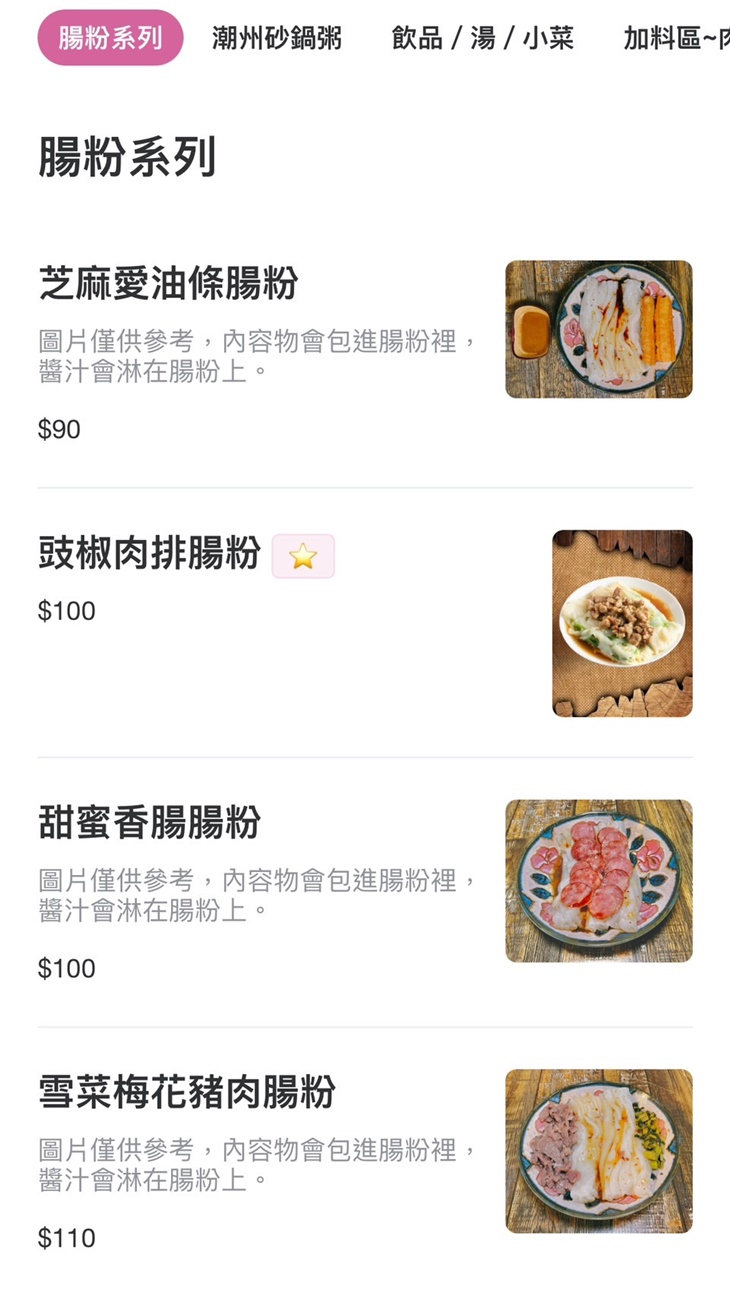This screenshot has width=730, height=1295.
Task: Click the $100 price under 豉椒肉排腸粉
Action: point(64,610)
